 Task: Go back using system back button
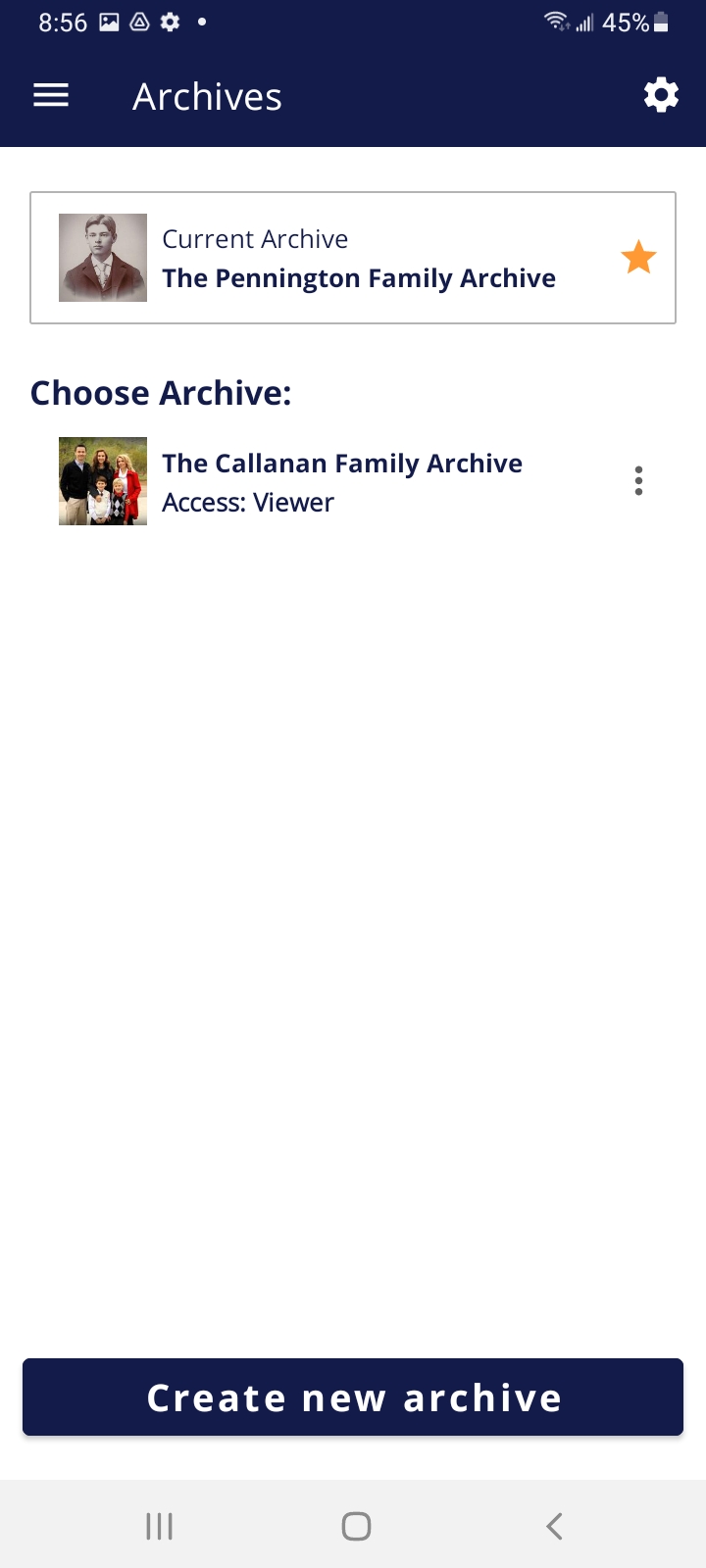click(x=554, y=1526)
